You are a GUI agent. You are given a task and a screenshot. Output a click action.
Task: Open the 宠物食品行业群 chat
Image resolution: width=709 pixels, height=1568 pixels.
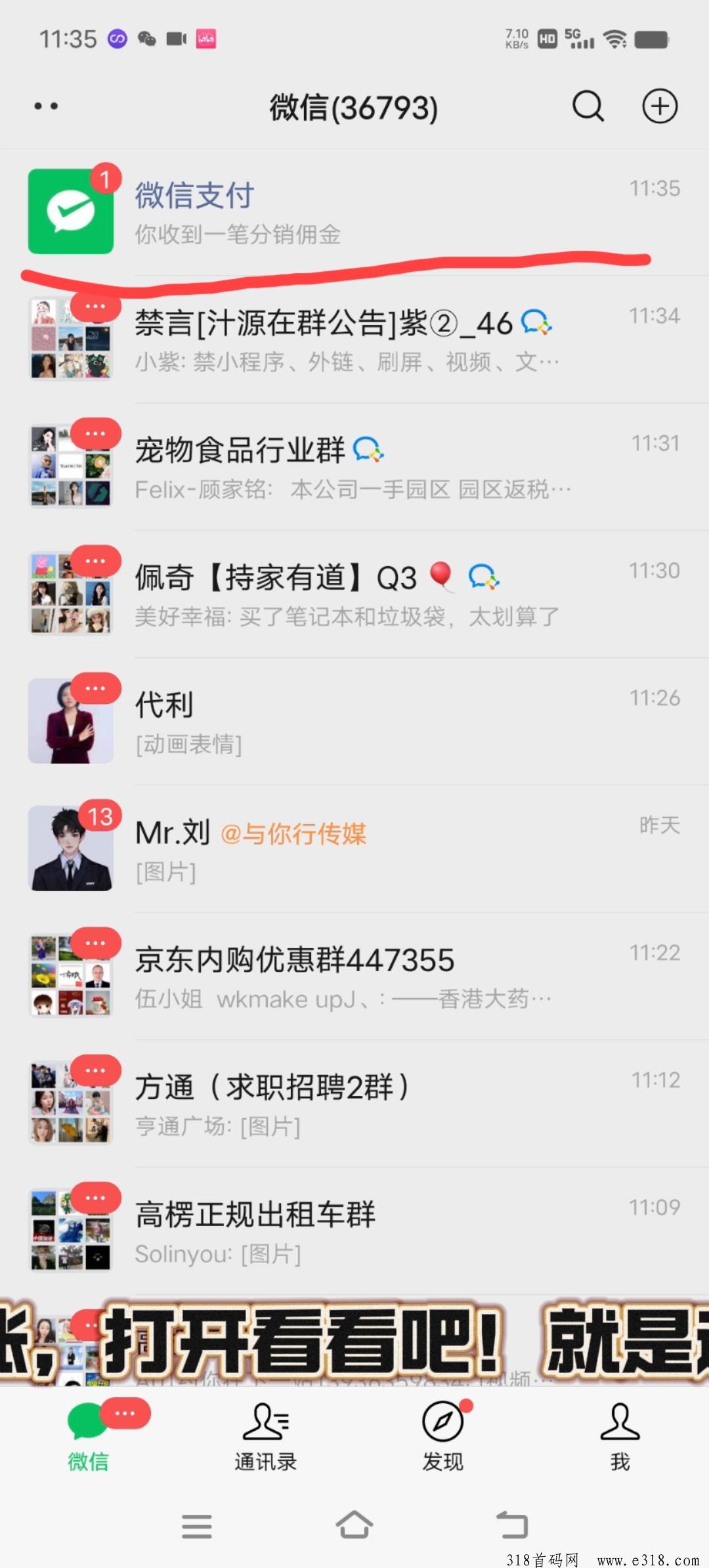(354, 467)
